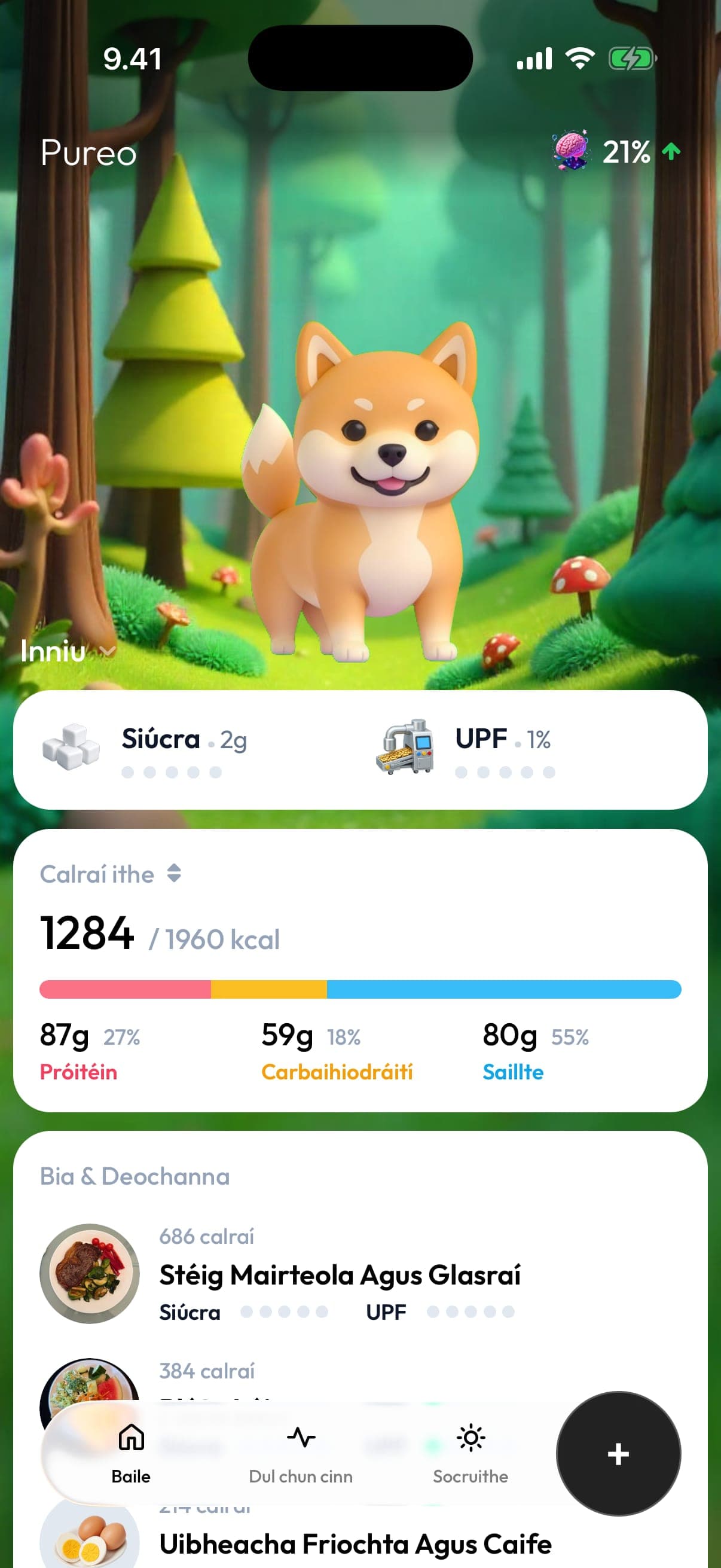This screenshot has width=721, height=1568.
Task: Switch to the Socruithe tab
Action: pos(471,1454)
